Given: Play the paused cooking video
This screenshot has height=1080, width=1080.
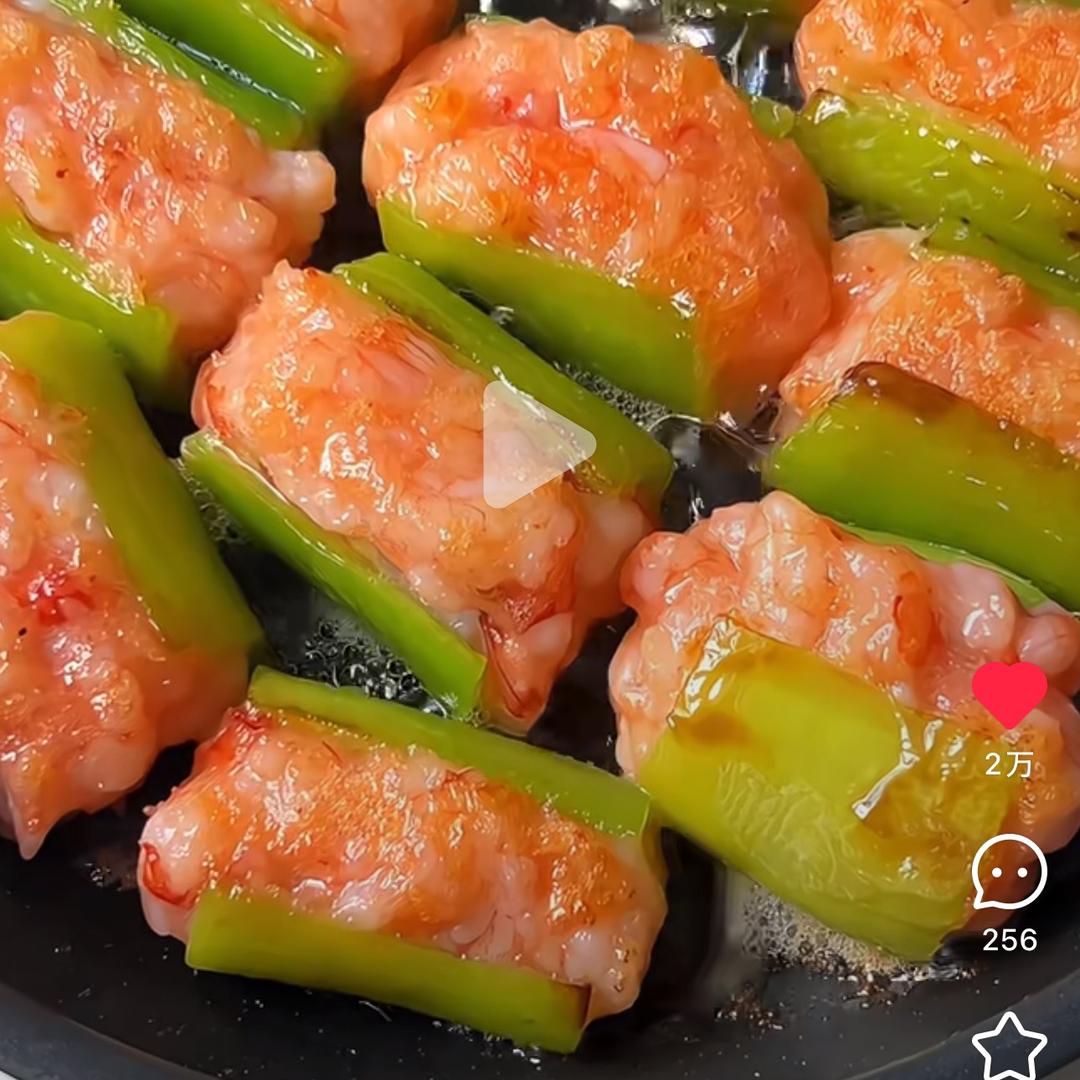Looking at the screenshot, I should point(536,444).
